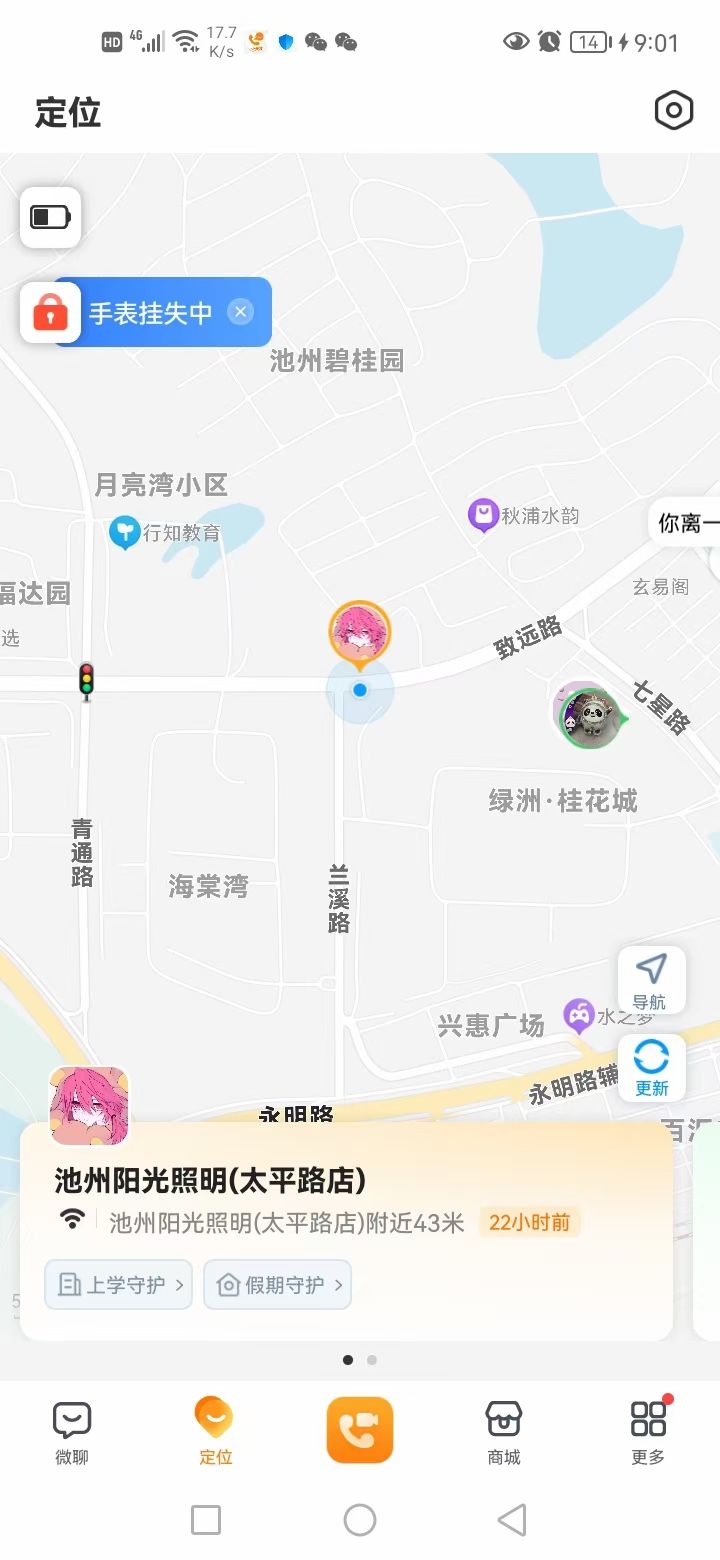Go back with the system back button

coord(512,1520)
